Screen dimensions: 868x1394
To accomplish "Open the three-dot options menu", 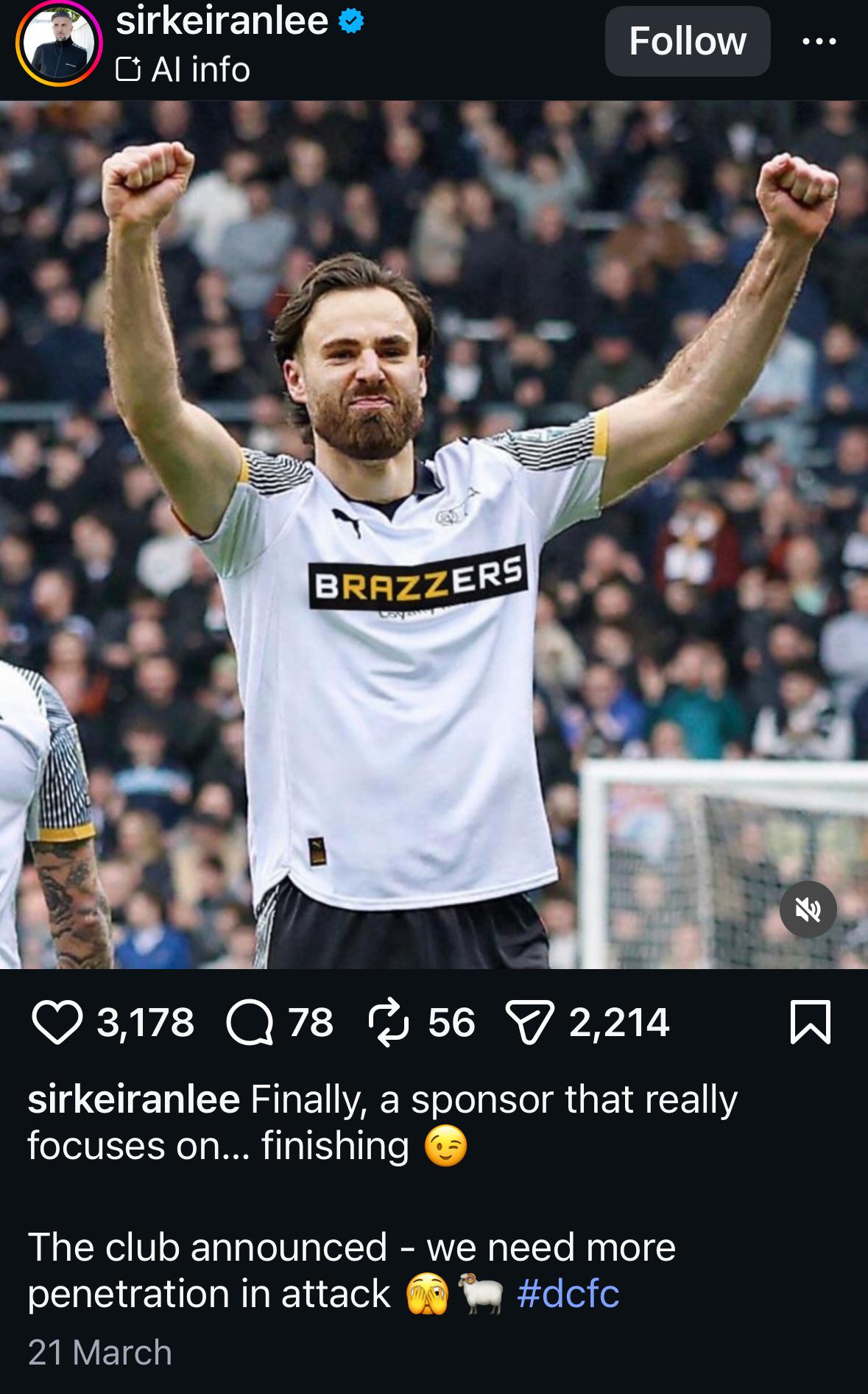I will point(819,41).
